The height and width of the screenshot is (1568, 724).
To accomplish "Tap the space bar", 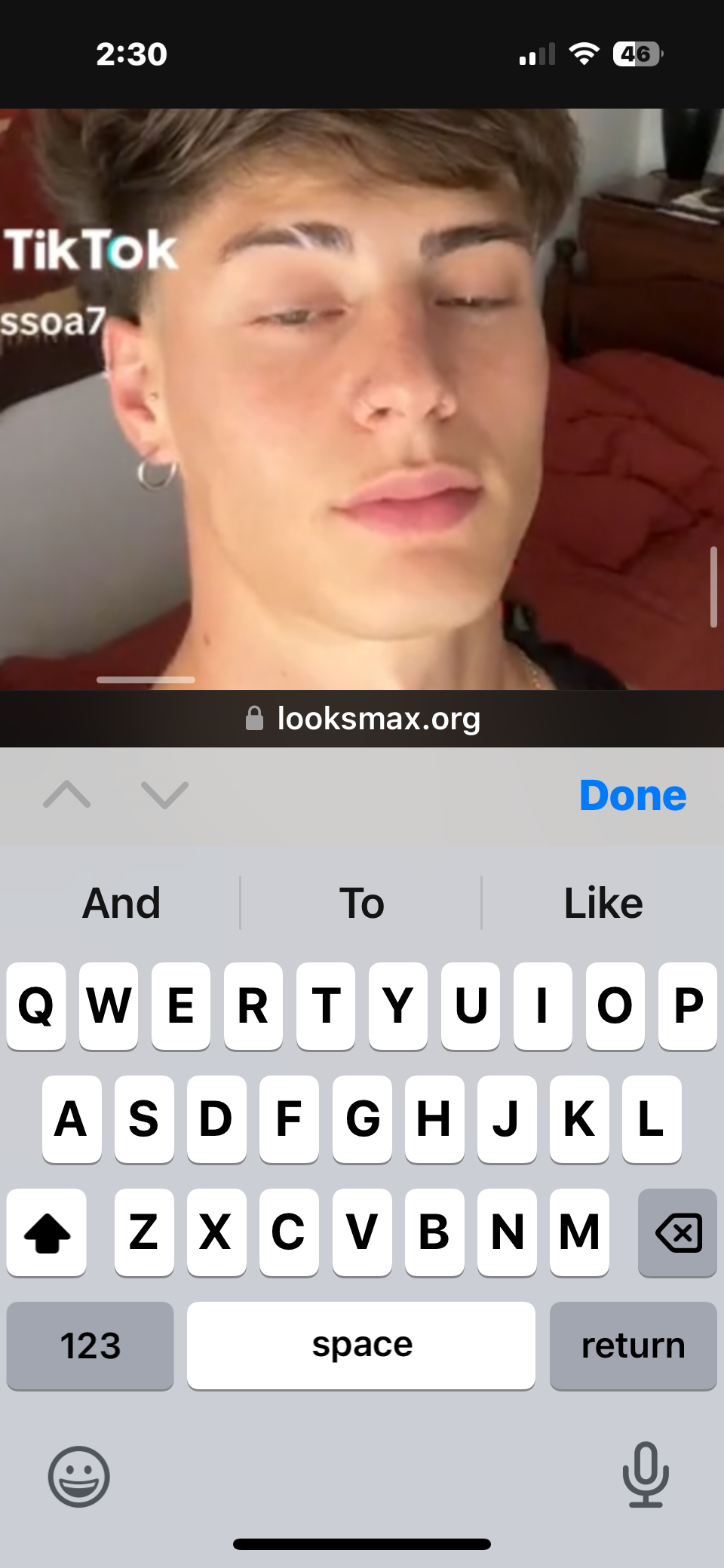I will pos(361,1346).
